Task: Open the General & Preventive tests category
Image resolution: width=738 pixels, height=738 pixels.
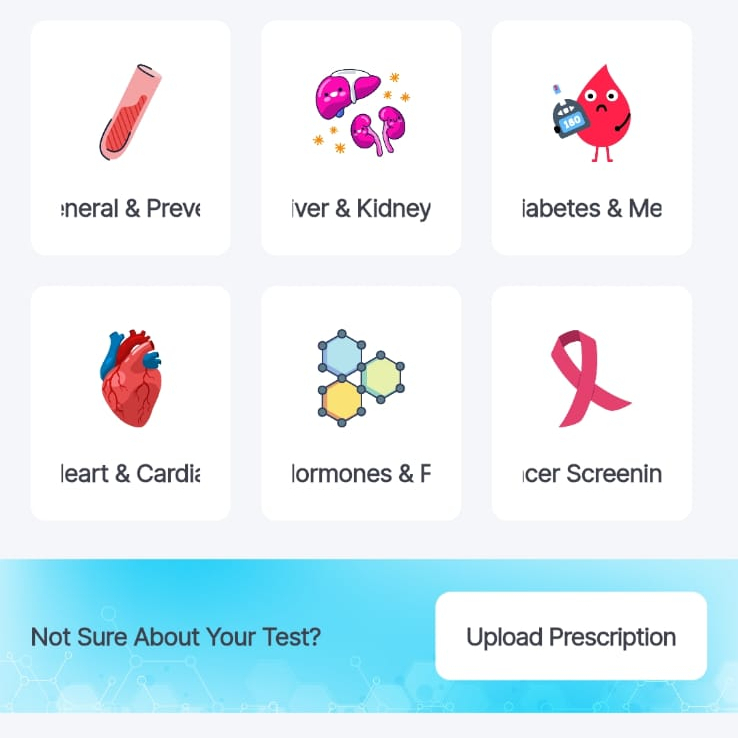Action: coord(131,138)
